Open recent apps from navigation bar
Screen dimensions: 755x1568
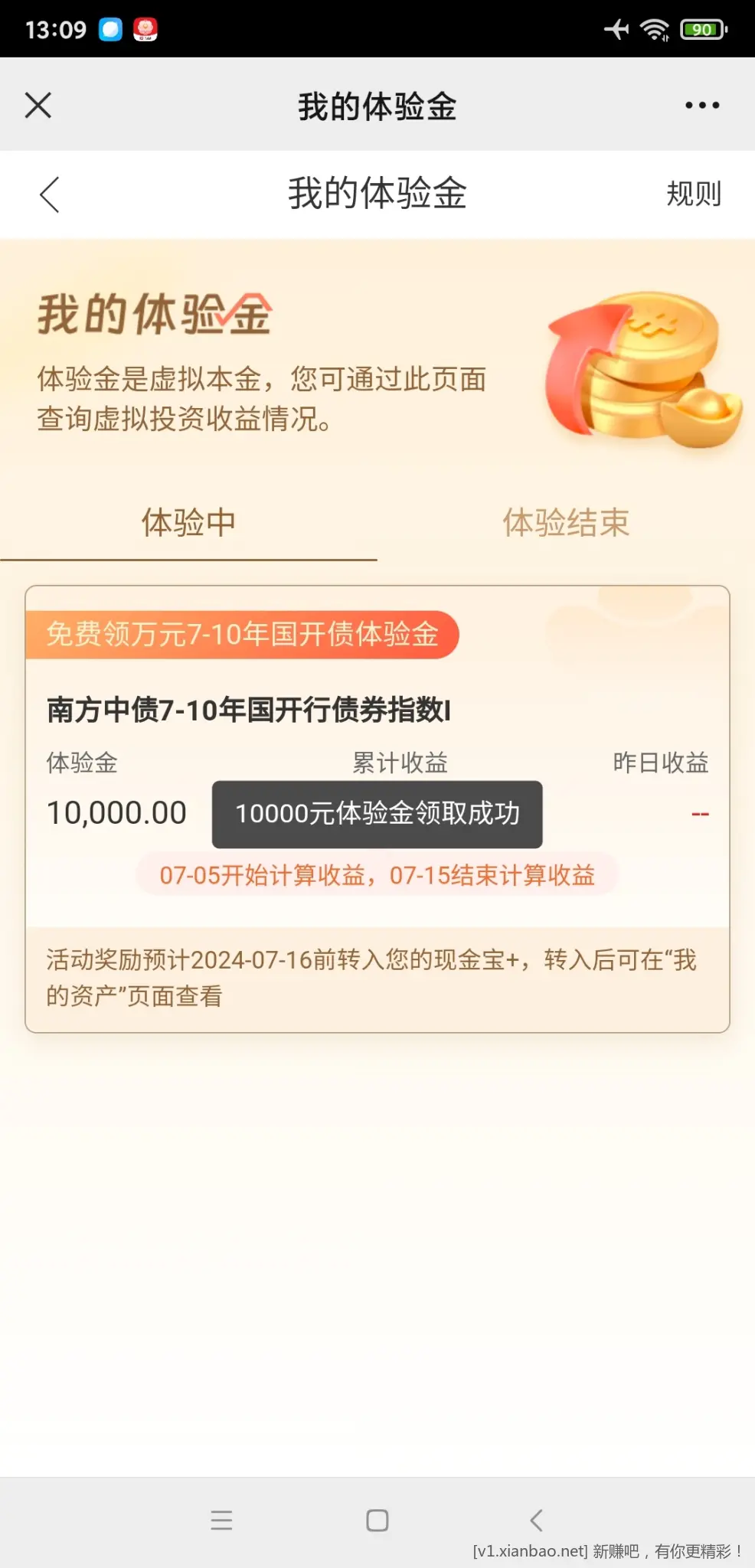coord(221,1520)
